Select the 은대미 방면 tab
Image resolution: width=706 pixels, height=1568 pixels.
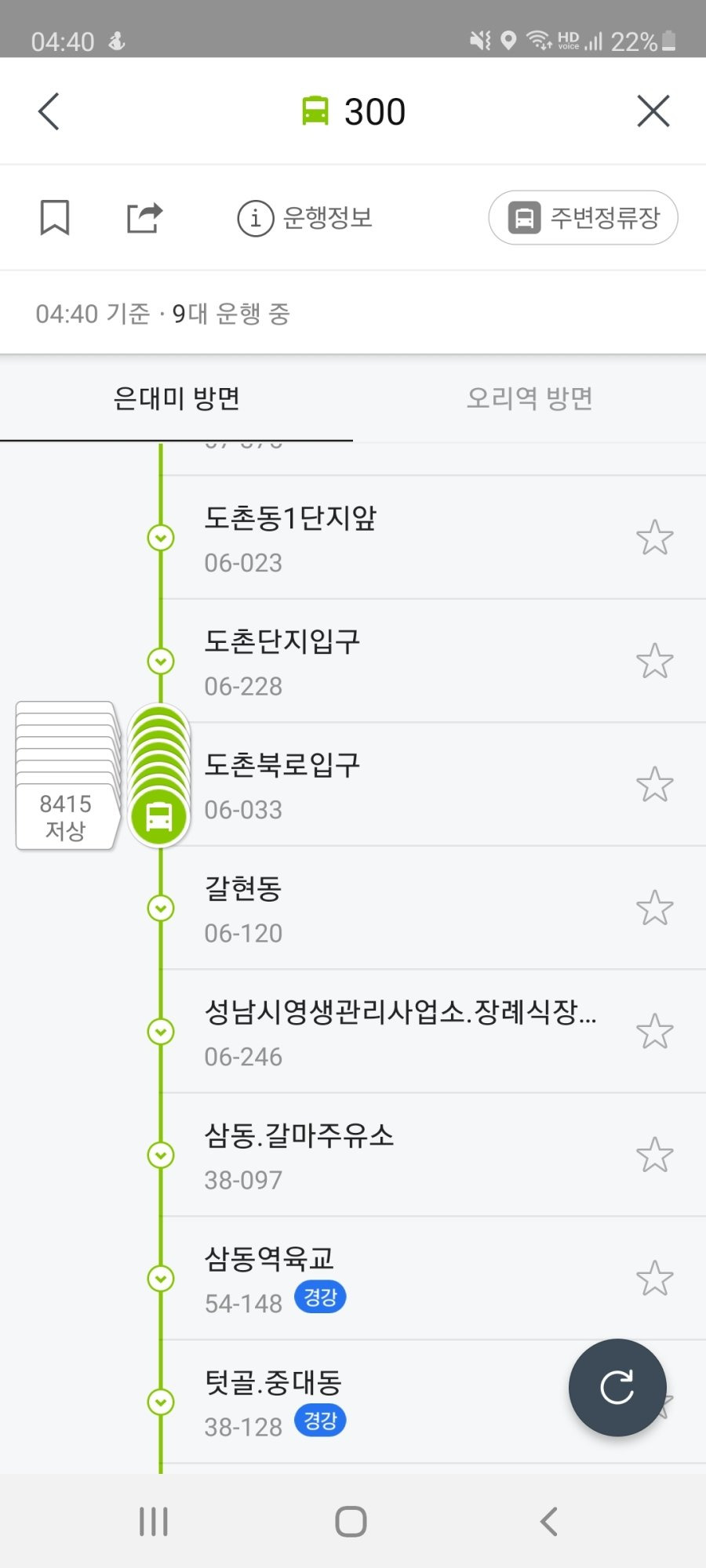coord(176,398)
